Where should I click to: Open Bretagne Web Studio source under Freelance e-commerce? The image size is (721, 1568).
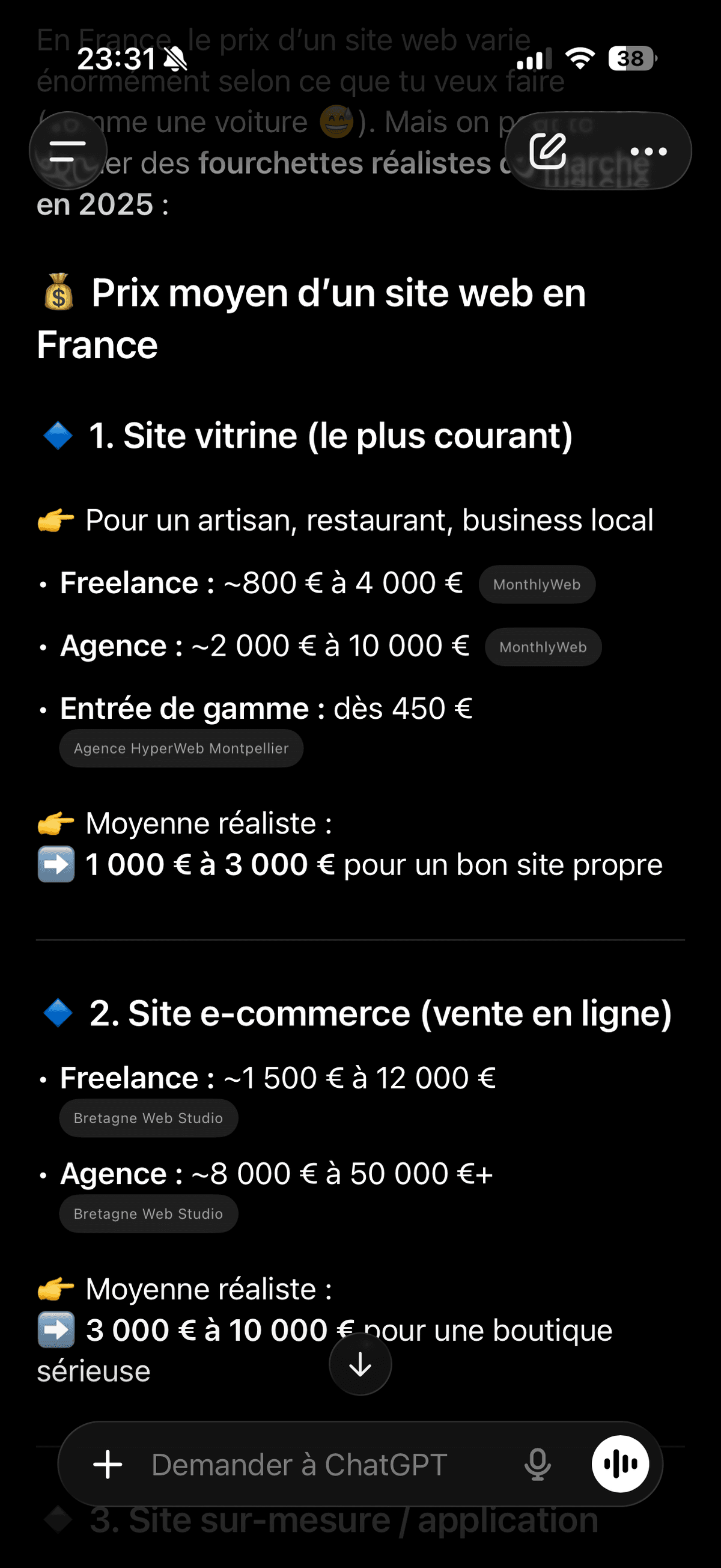tap(148, 1118)
